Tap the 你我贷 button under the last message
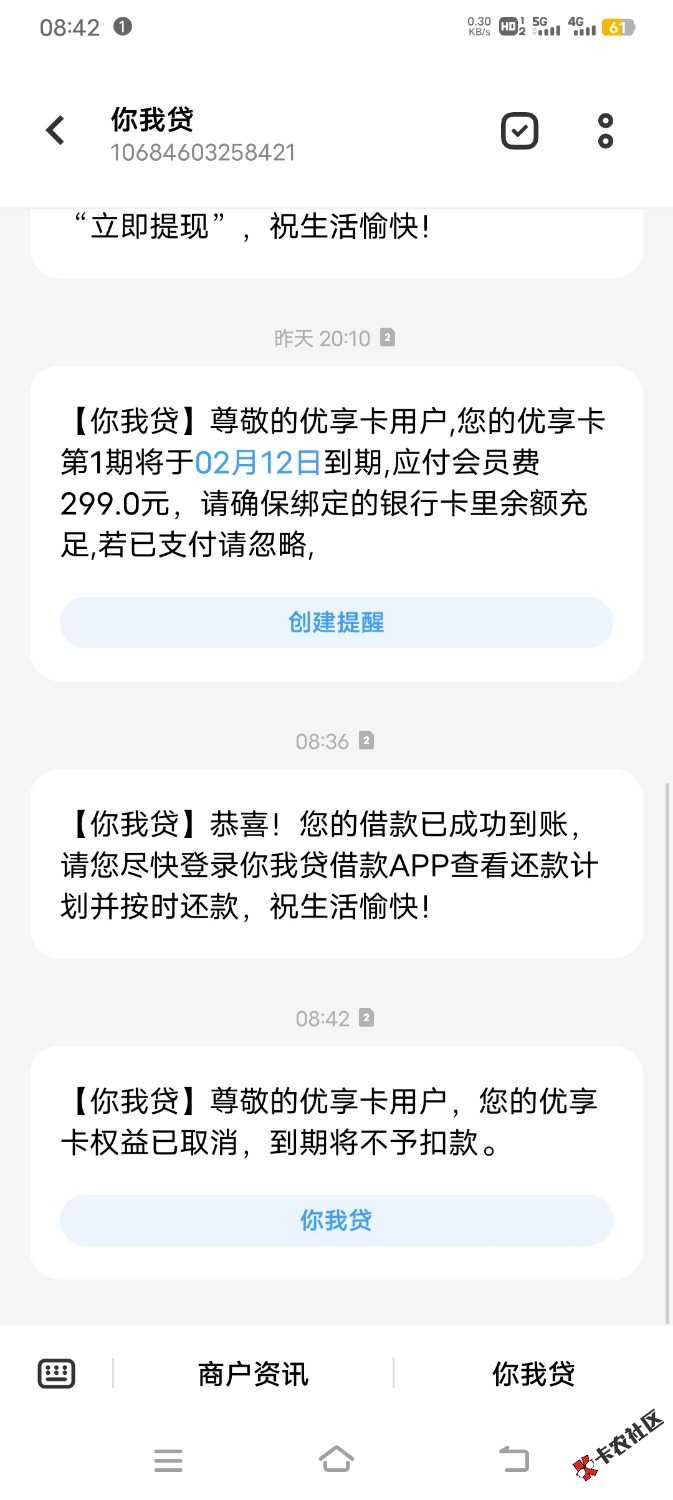This screenshot has height=1500, width=673. pyautogui.click(x=336, y=1220)
